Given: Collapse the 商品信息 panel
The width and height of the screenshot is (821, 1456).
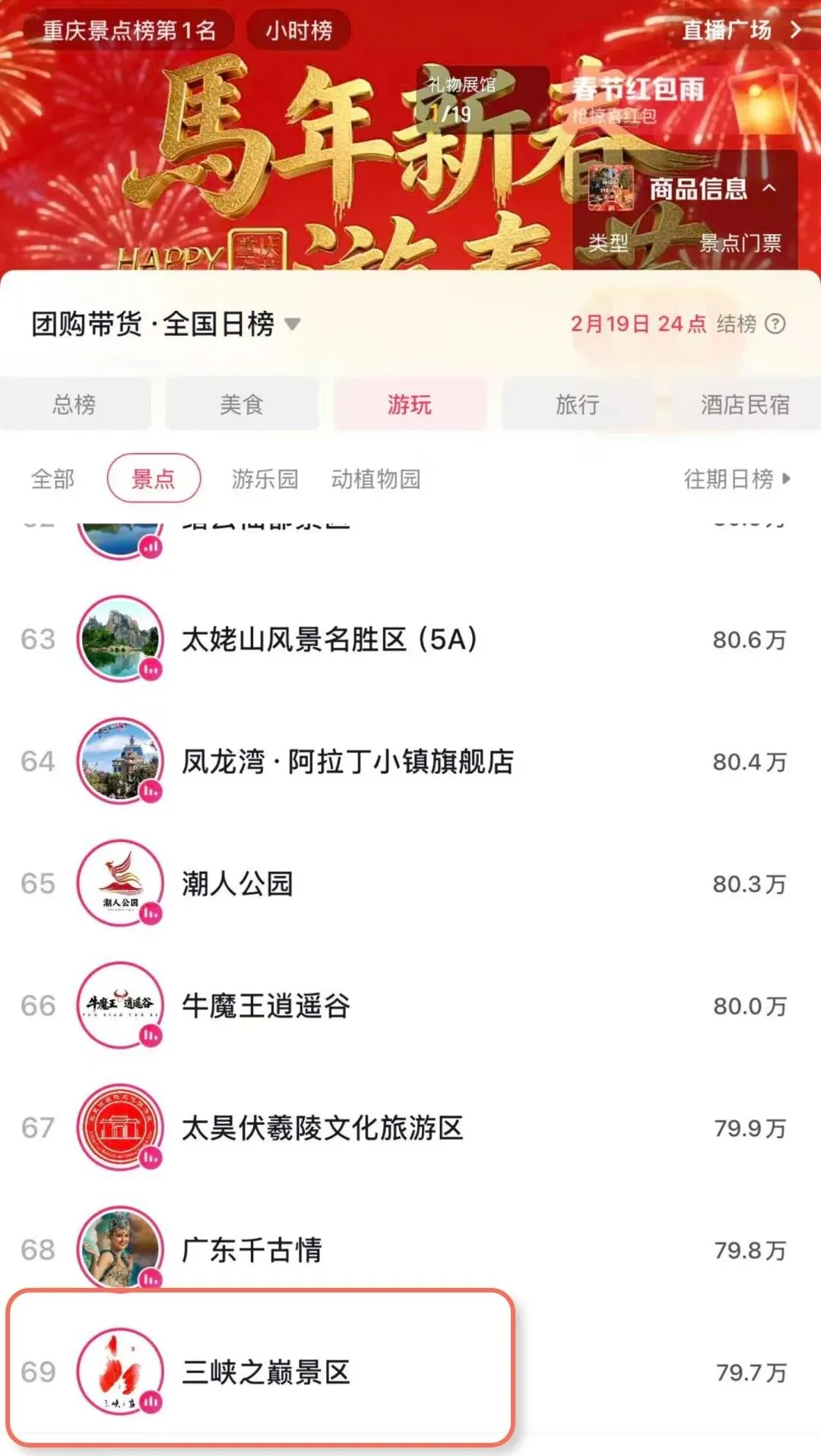Looking at the screenshot, I should click(769, 188).
